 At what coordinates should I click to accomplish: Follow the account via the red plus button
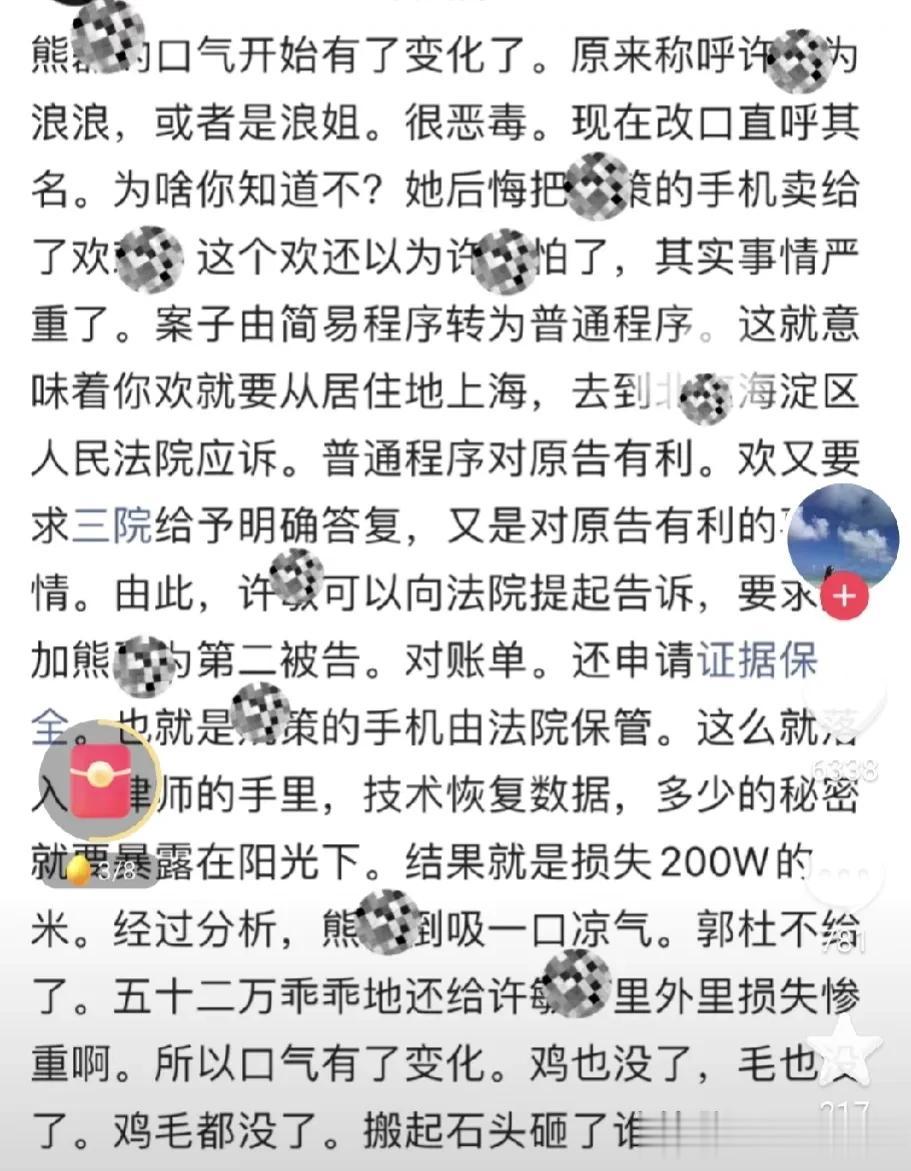point(845,595)
